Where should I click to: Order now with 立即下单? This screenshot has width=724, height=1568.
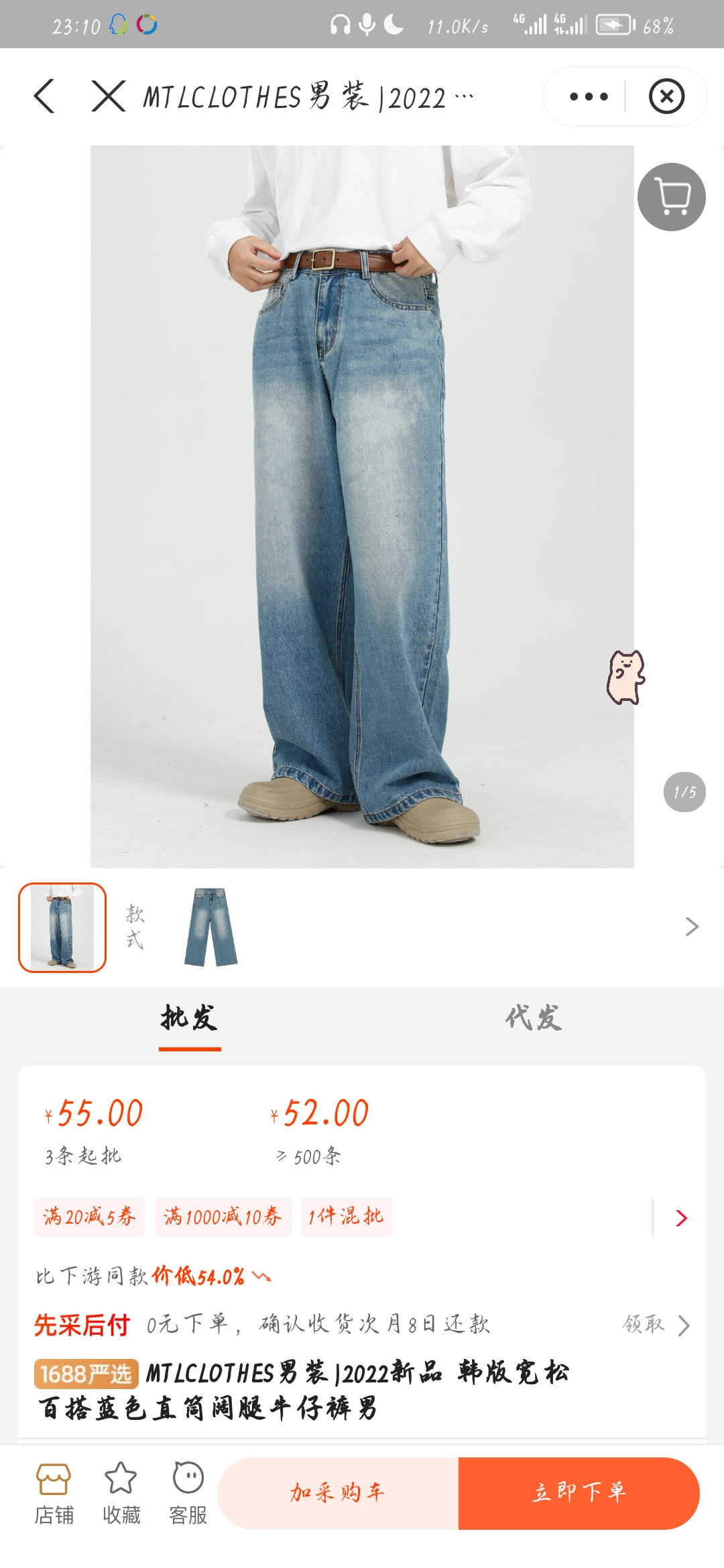point(579,1493)
